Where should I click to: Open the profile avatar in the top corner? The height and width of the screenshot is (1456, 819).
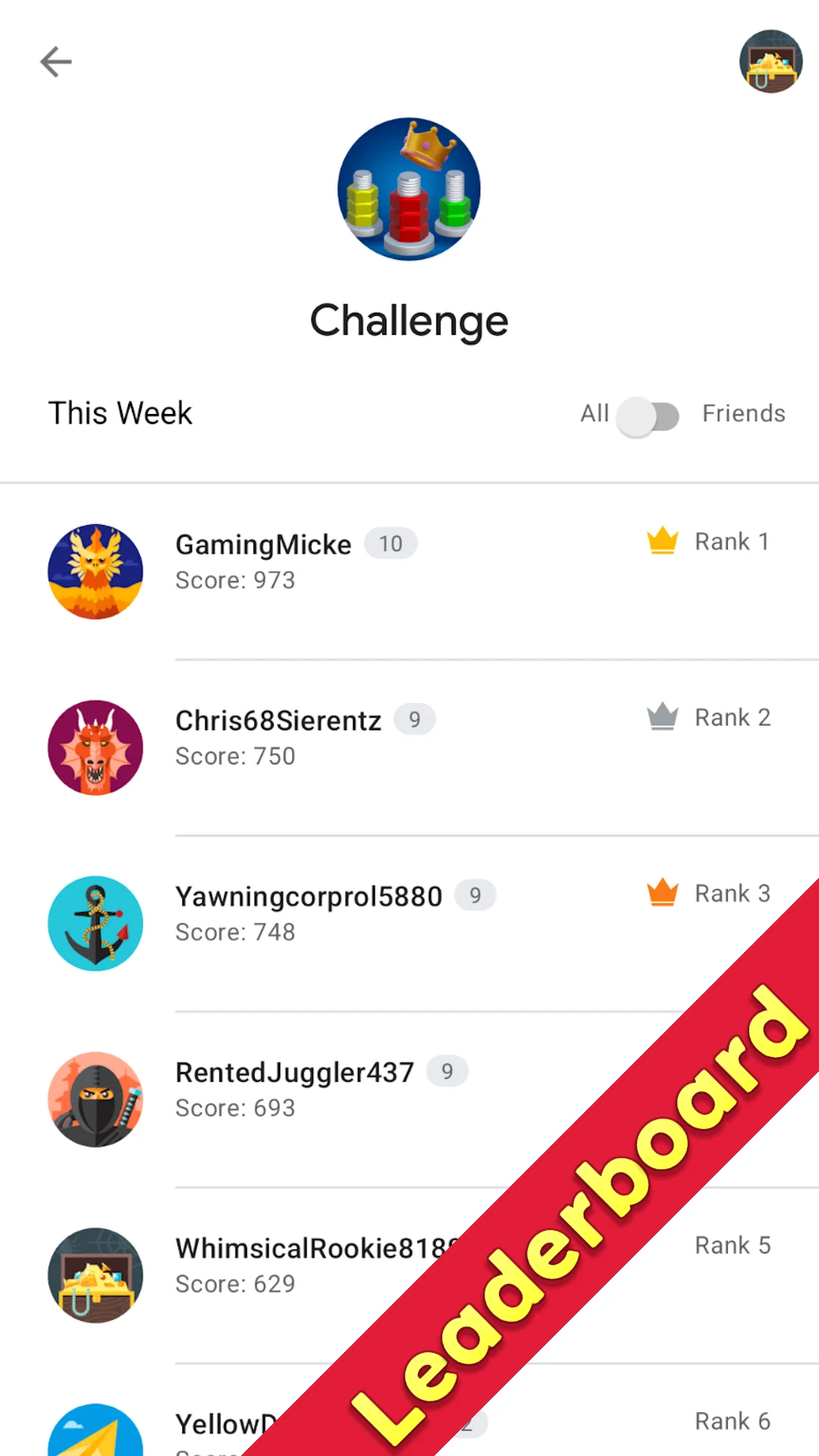tap(770, 61)
